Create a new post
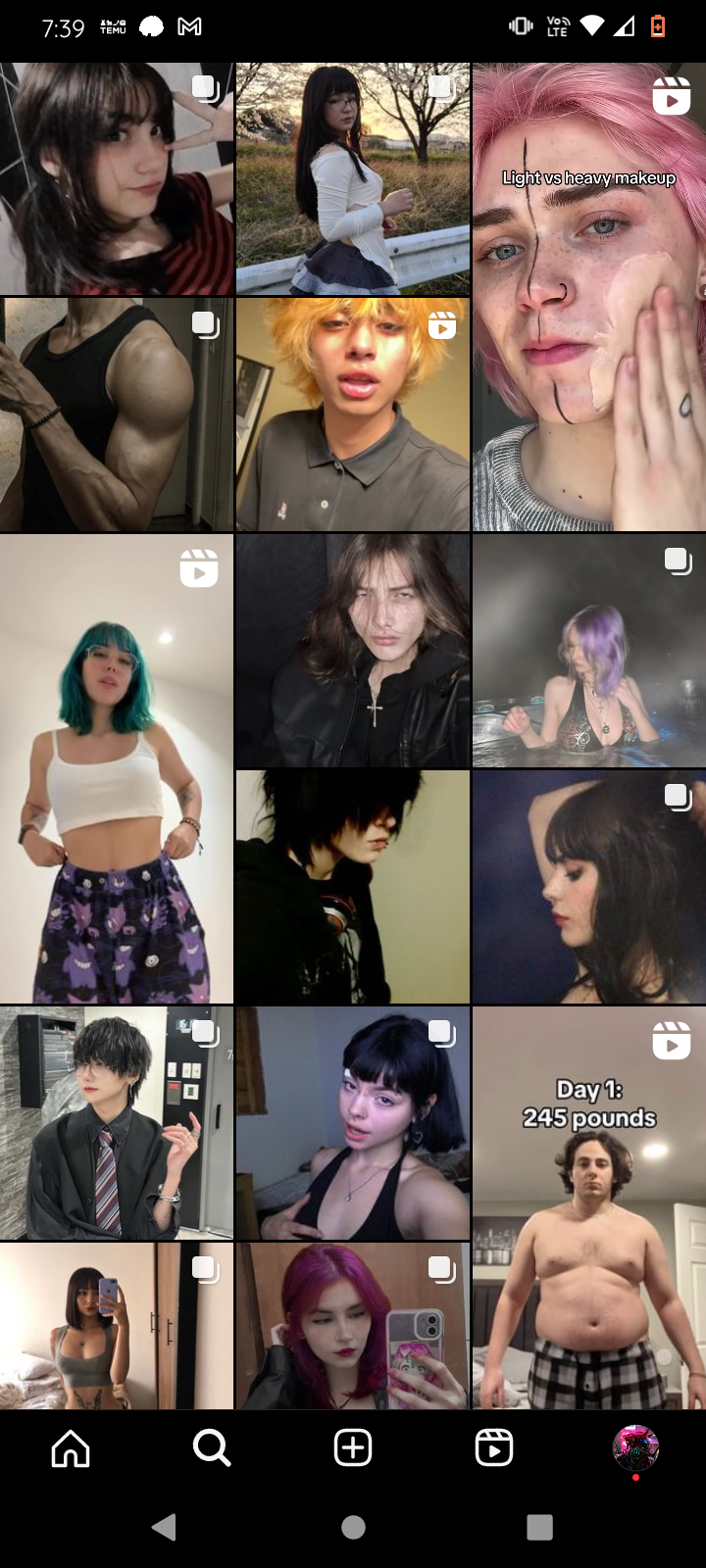Screen dimensions: 706x1568 coord(353,1447)
